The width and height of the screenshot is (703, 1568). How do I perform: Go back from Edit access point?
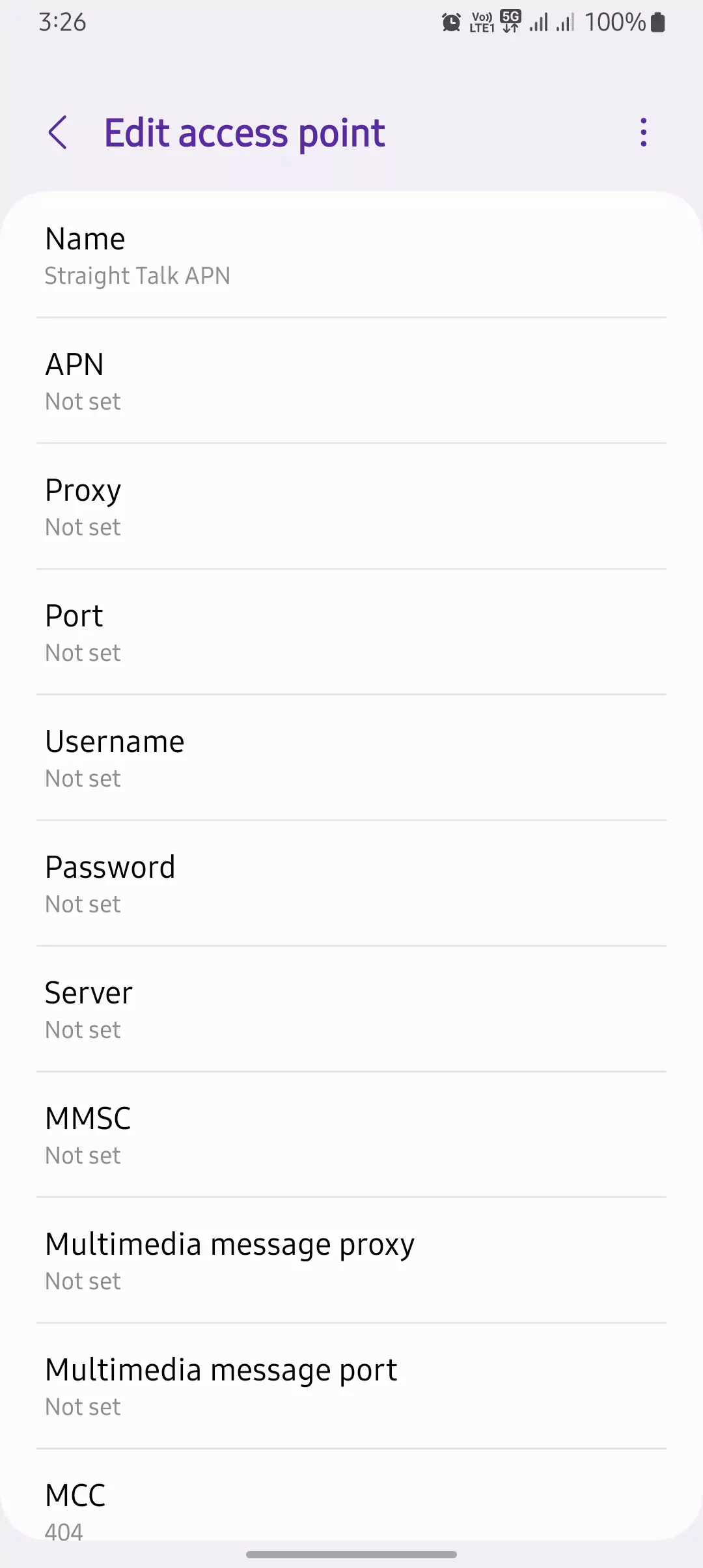coord(58,133)
